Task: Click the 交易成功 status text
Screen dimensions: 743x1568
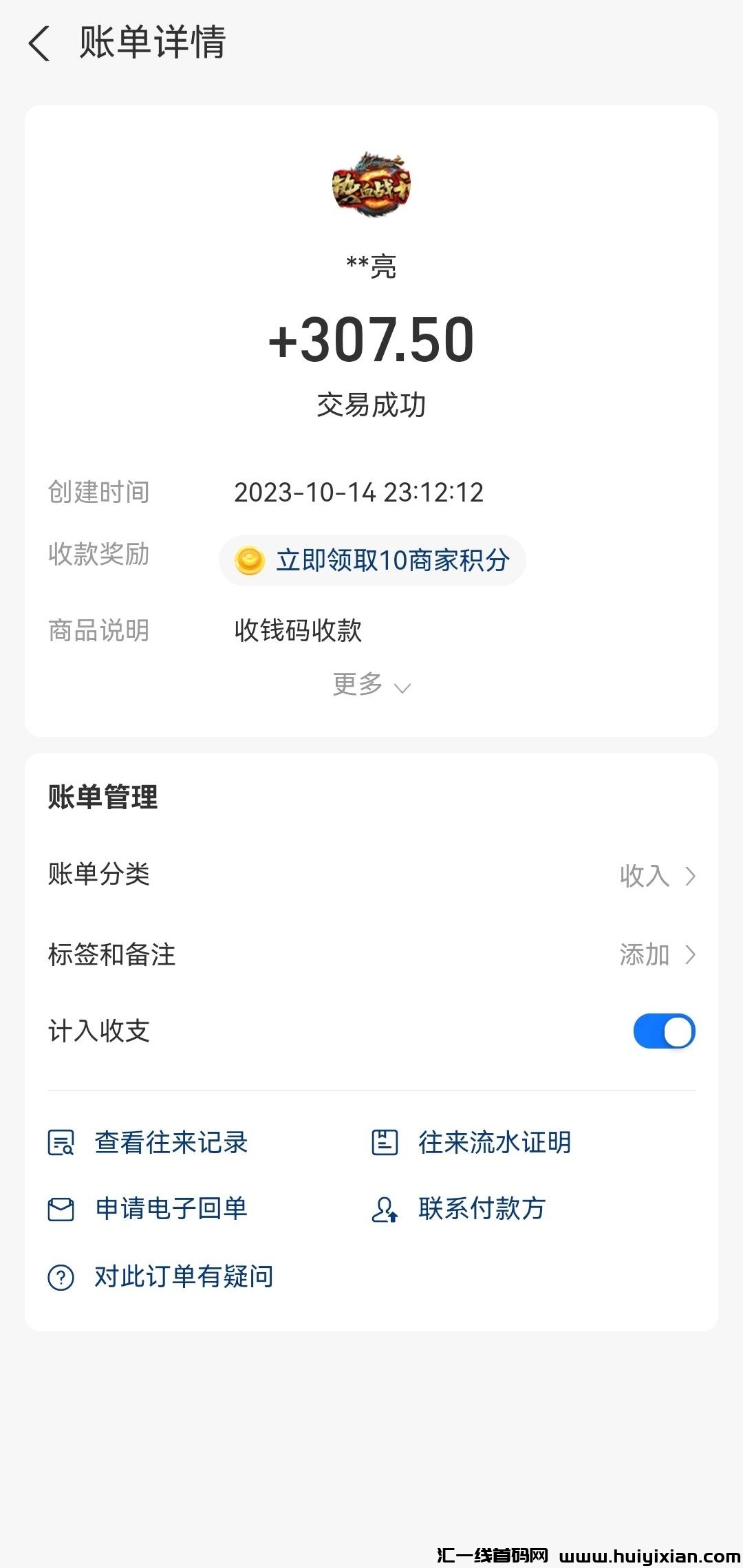Action: pyautogui.click(x=371, y=405)
